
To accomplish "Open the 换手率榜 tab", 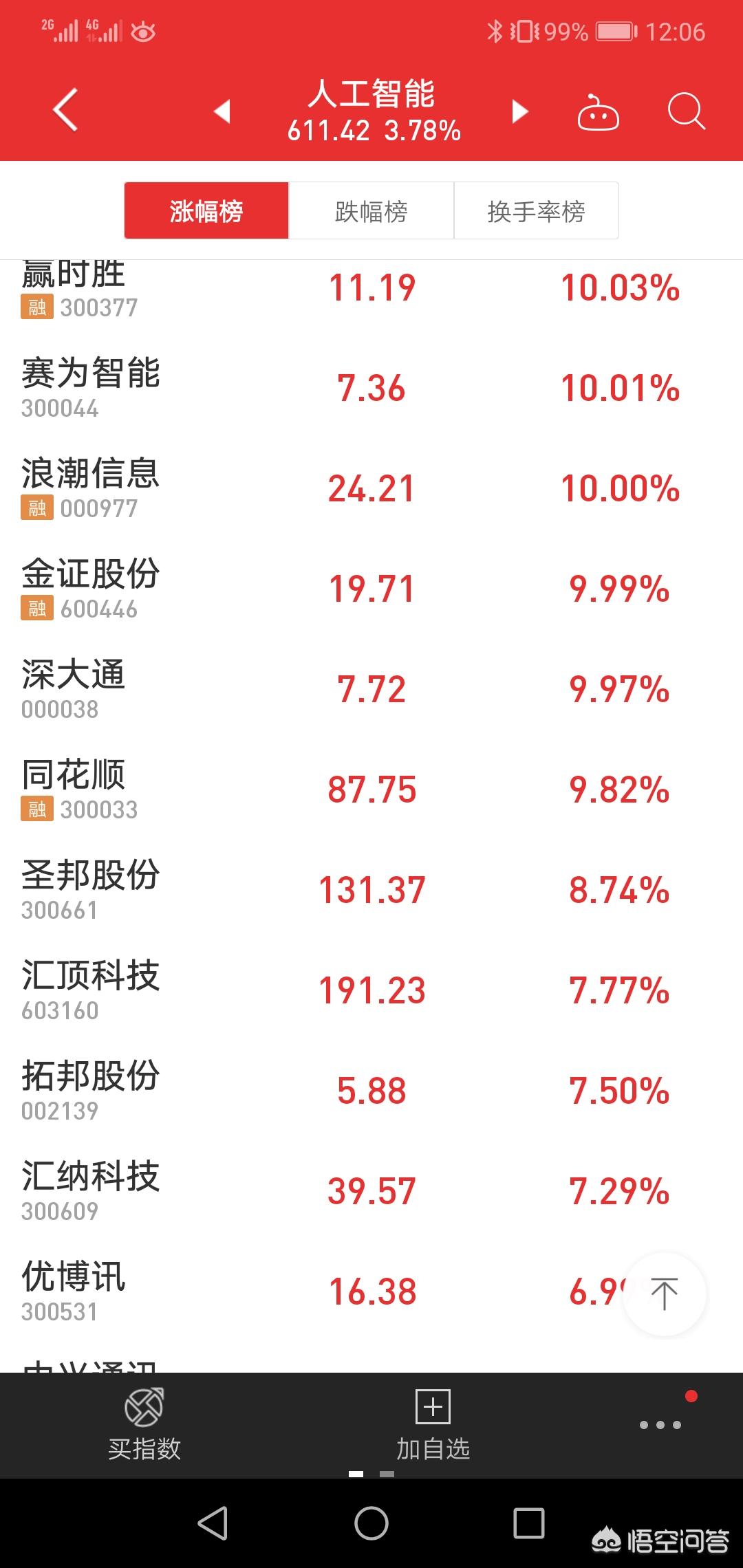I will click(536, 211).
